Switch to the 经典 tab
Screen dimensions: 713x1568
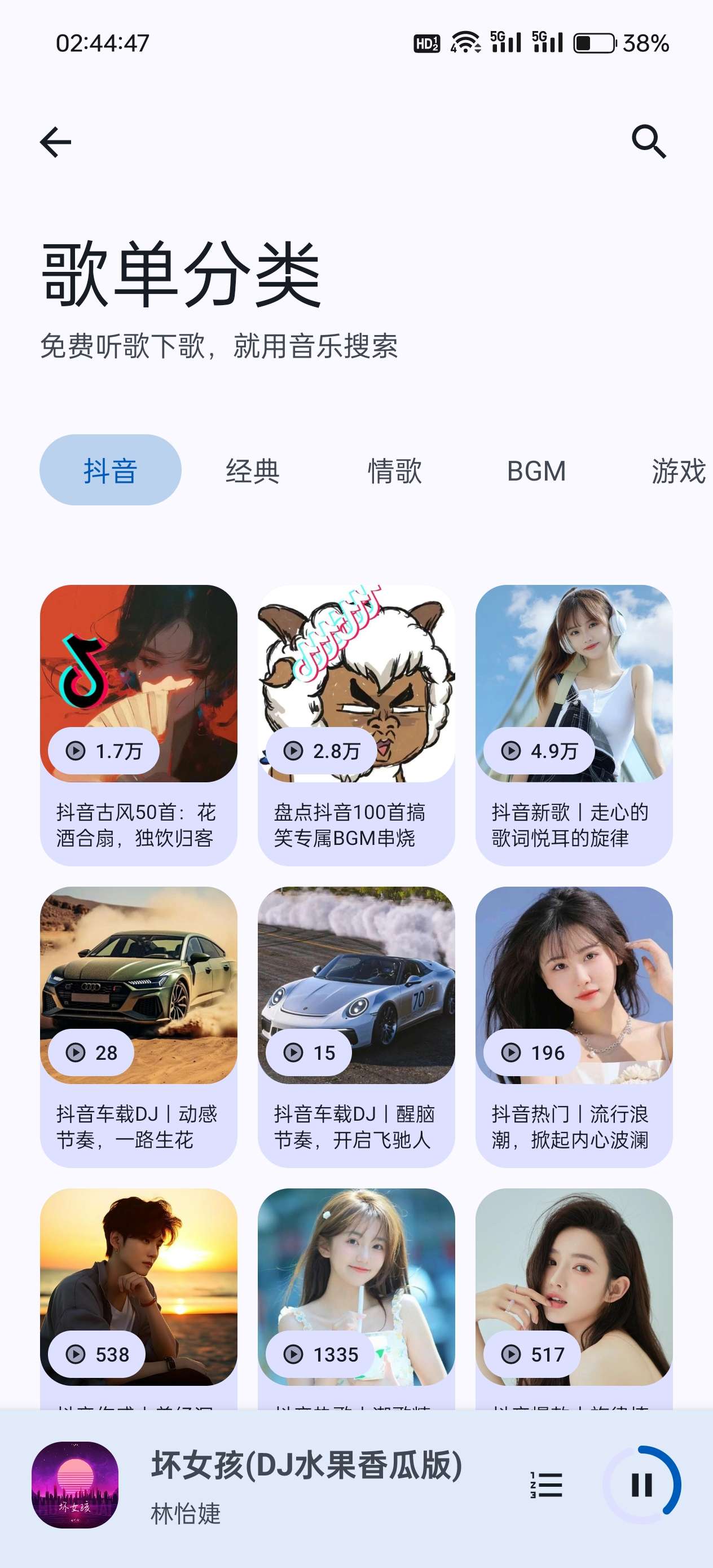[x=252, y=471]
